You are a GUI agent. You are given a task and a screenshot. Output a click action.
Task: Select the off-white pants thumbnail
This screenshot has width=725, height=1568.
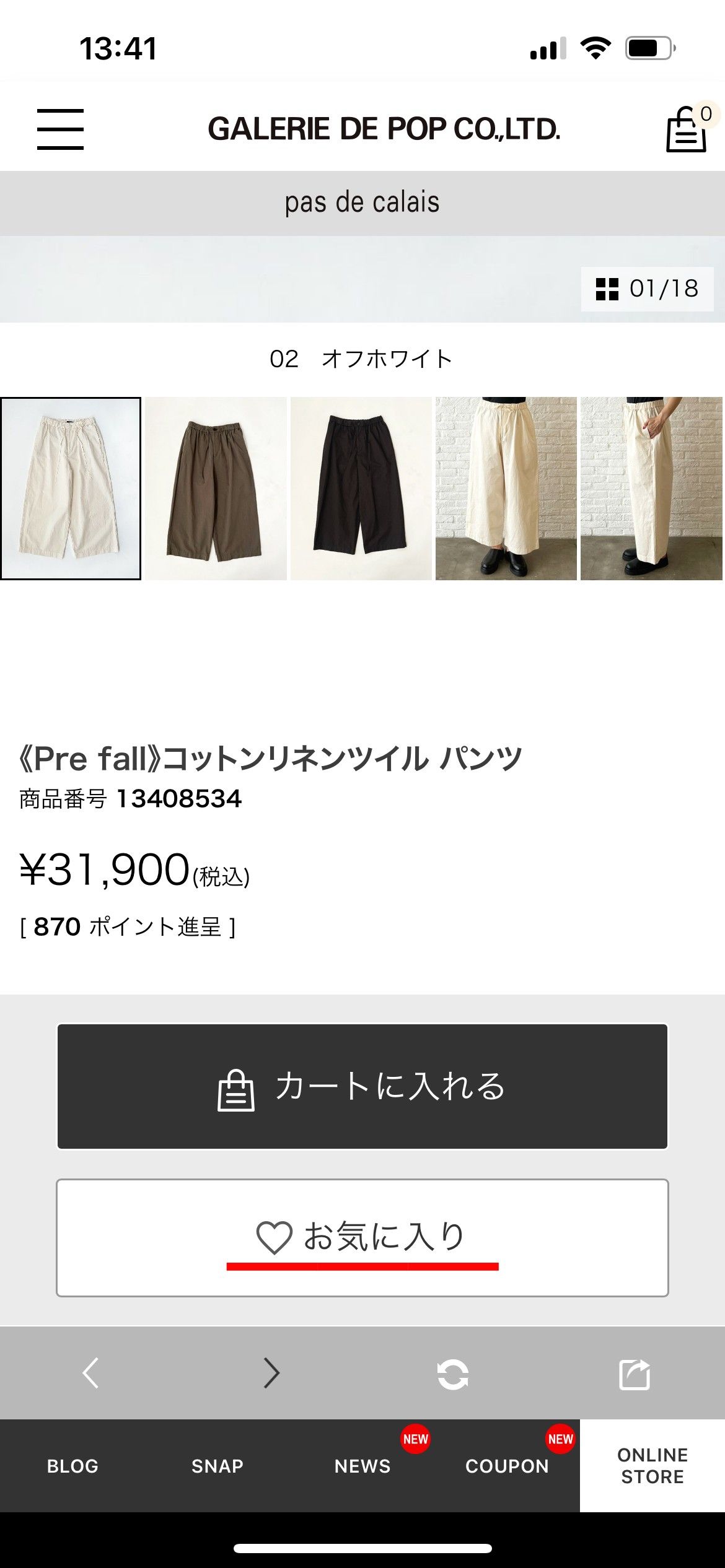71,489
